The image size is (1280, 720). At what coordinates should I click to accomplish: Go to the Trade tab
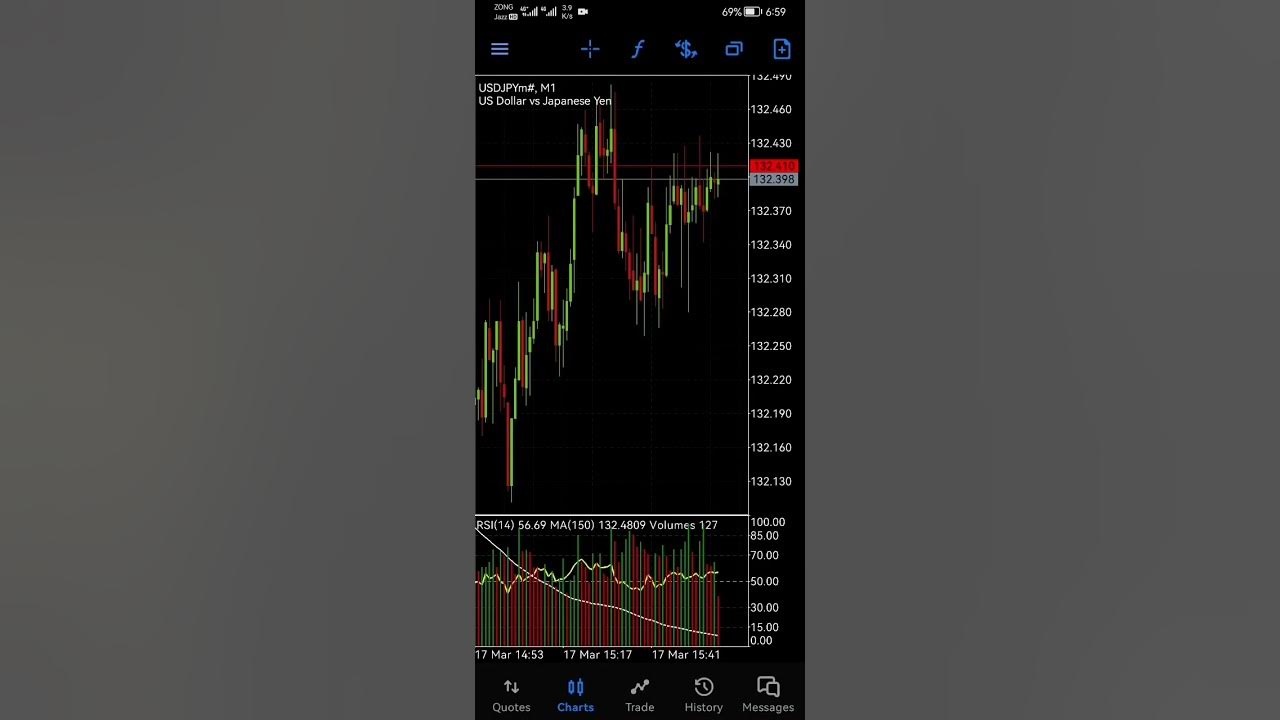coord(640,695)
